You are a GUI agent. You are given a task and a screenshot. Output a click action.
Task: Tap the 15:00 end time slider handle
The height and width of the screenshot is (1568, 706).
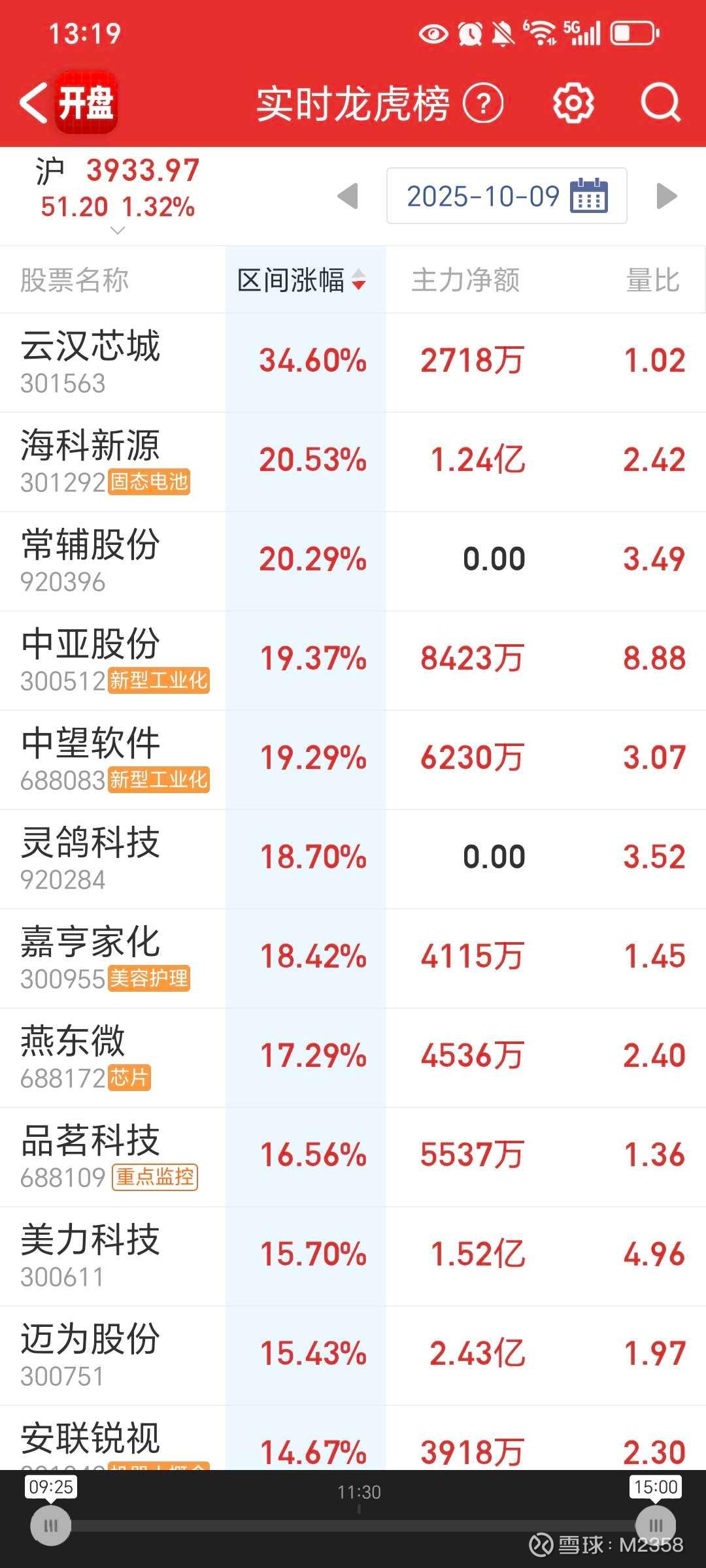(x=655, y=1526)
